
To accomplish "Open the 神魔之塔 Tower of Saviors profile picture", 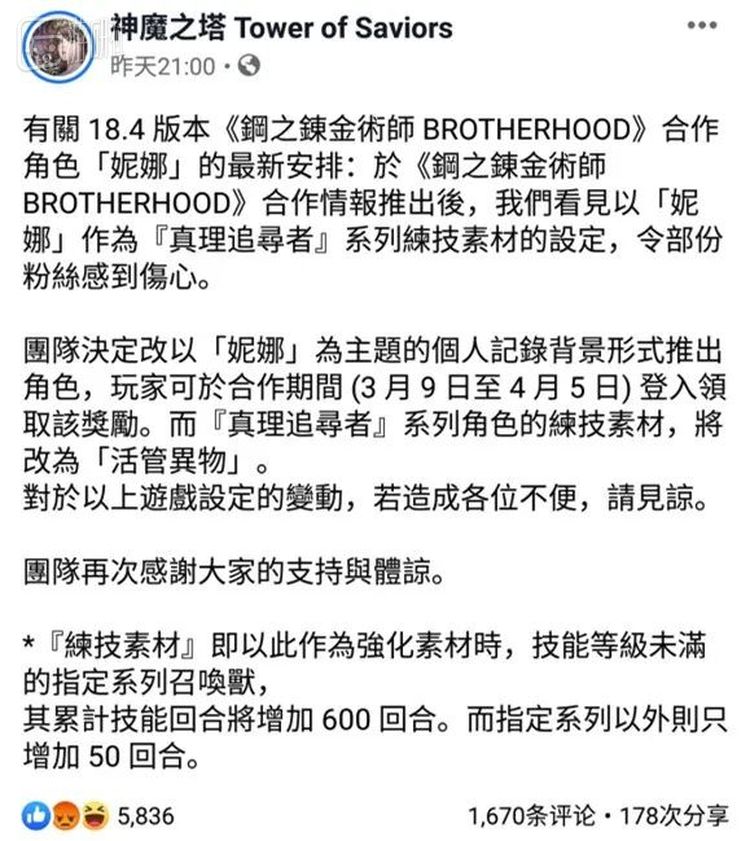I will (x=59, y=46).
